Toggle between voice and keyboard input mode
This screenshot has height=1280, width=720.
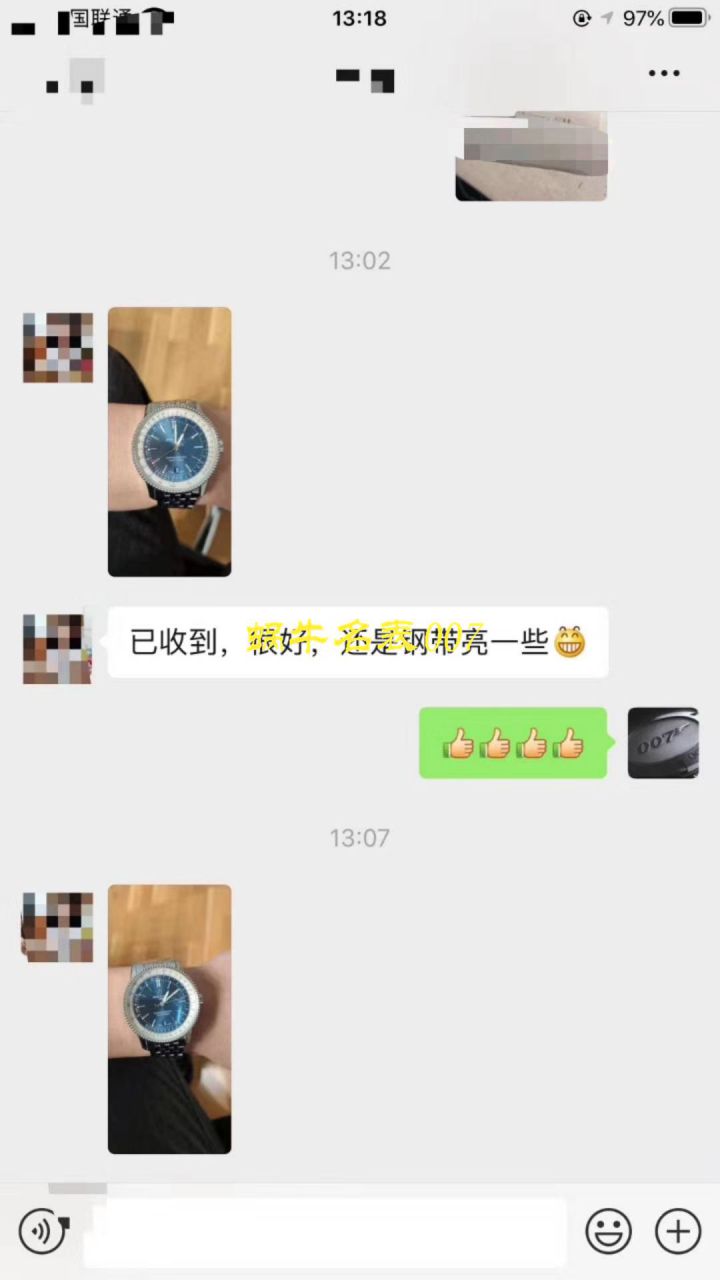point(41,1232)
